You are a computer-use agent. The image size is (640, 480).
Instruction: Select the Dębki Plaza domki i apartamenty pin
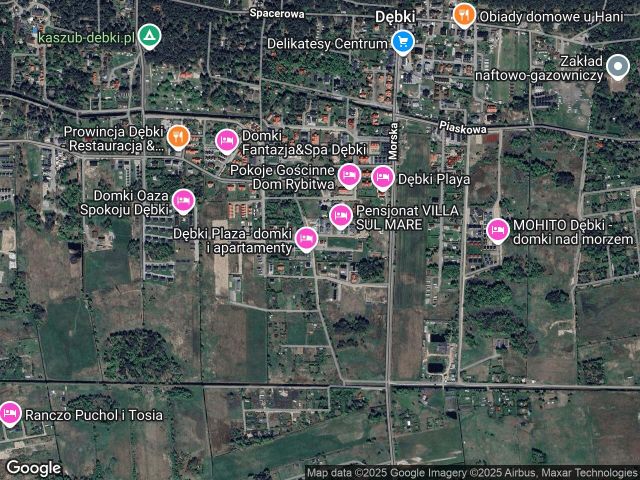(x=306, y=238)
